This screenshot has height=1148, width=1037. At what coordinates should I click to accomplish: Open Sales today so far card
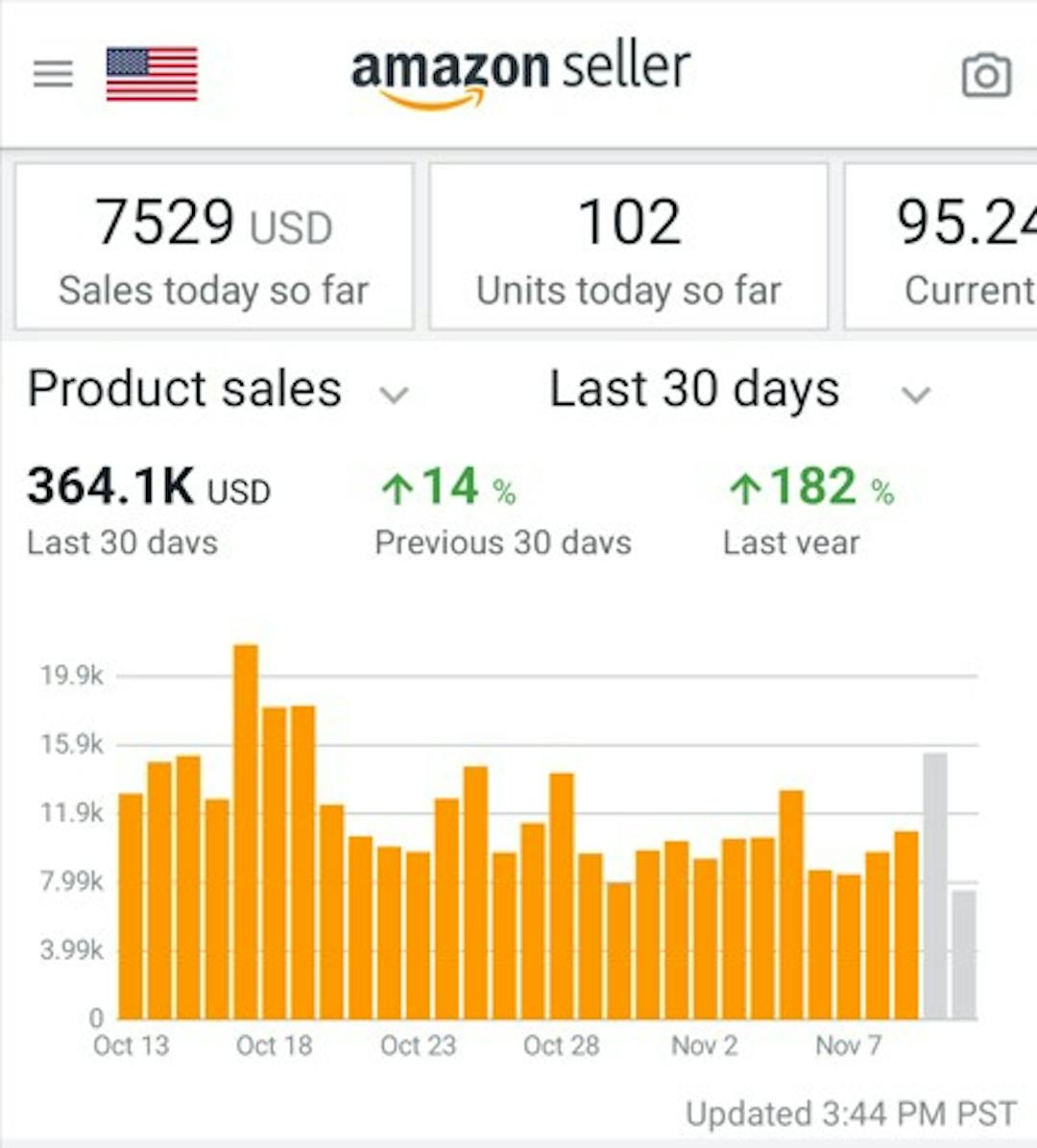[x=213, y=247]
